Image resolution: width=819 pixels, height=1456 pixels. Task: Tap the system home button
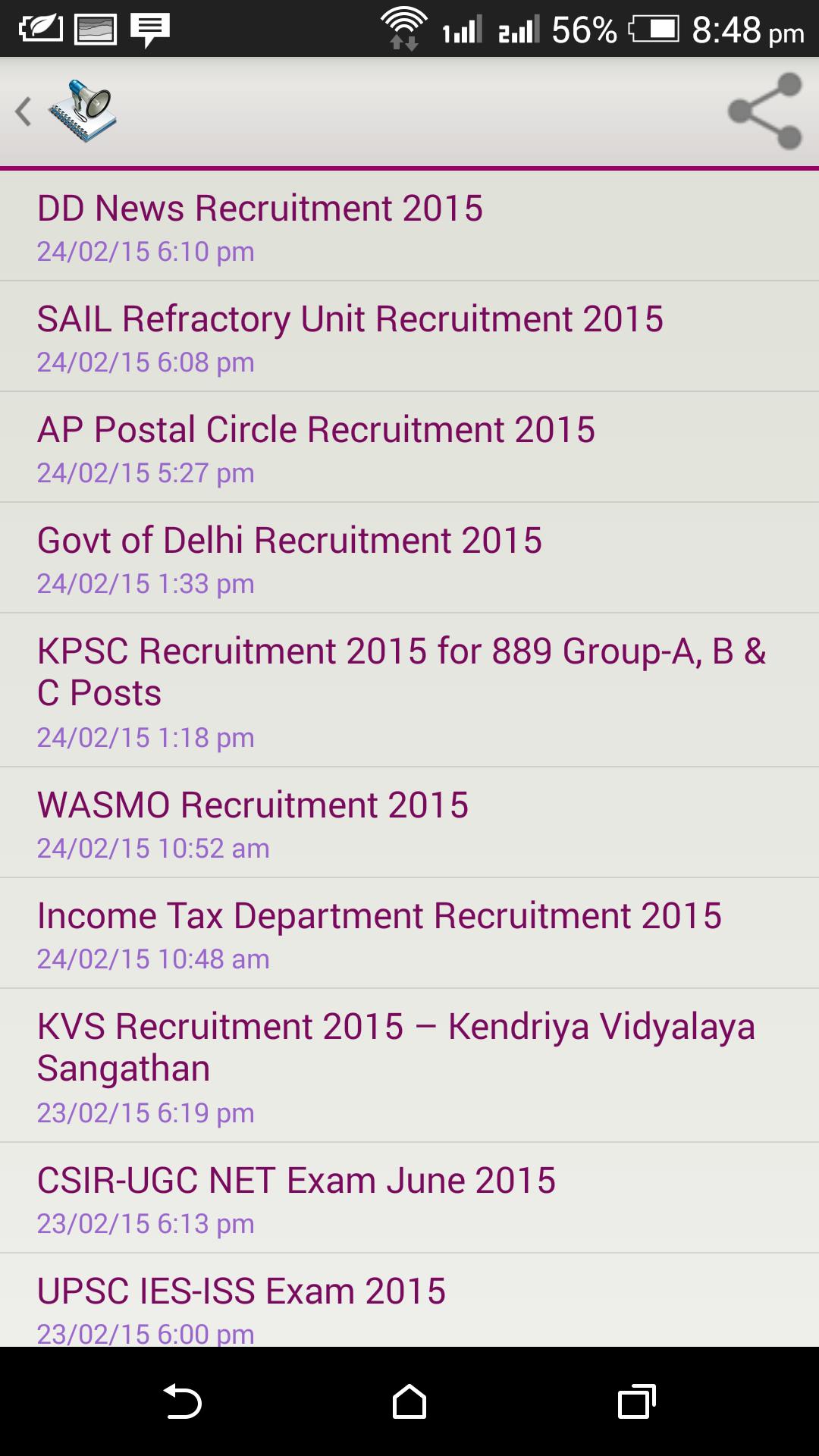(x=409, y=1401)
